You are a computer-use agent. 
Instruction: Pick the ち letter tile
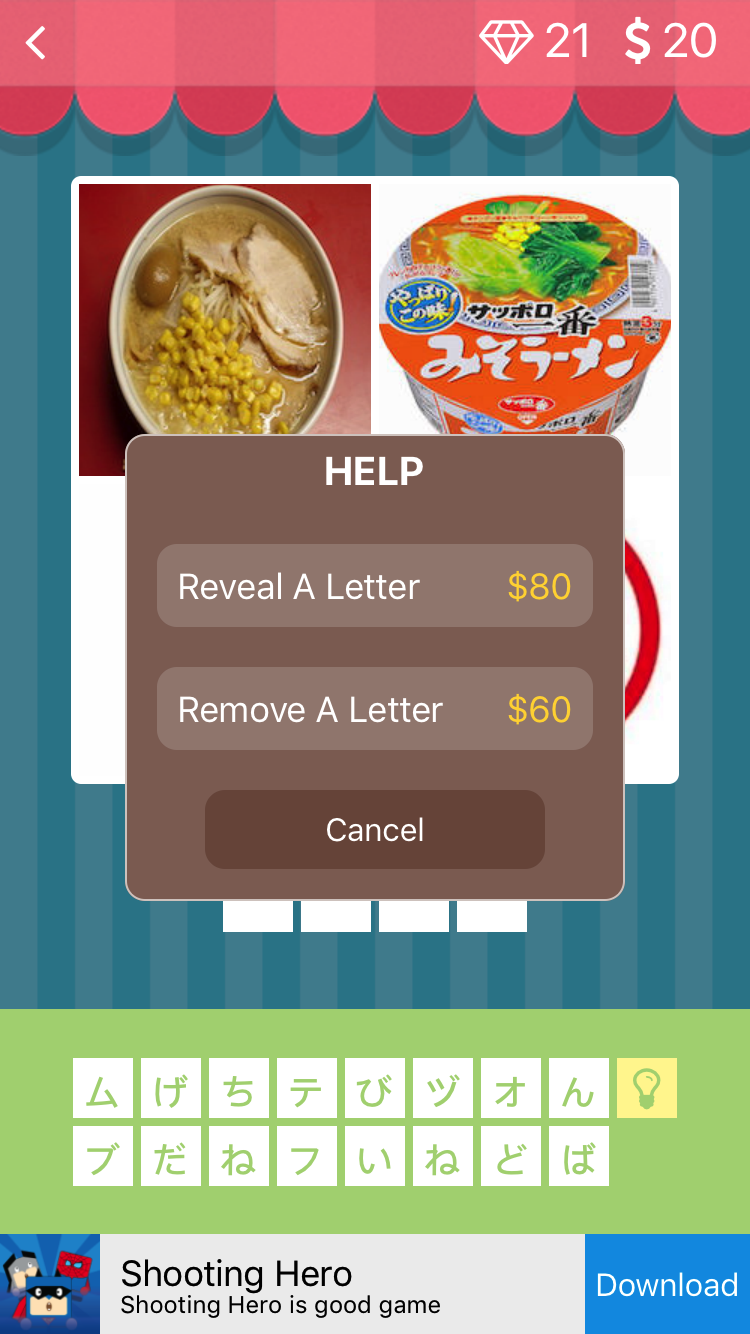point(239,1088)
